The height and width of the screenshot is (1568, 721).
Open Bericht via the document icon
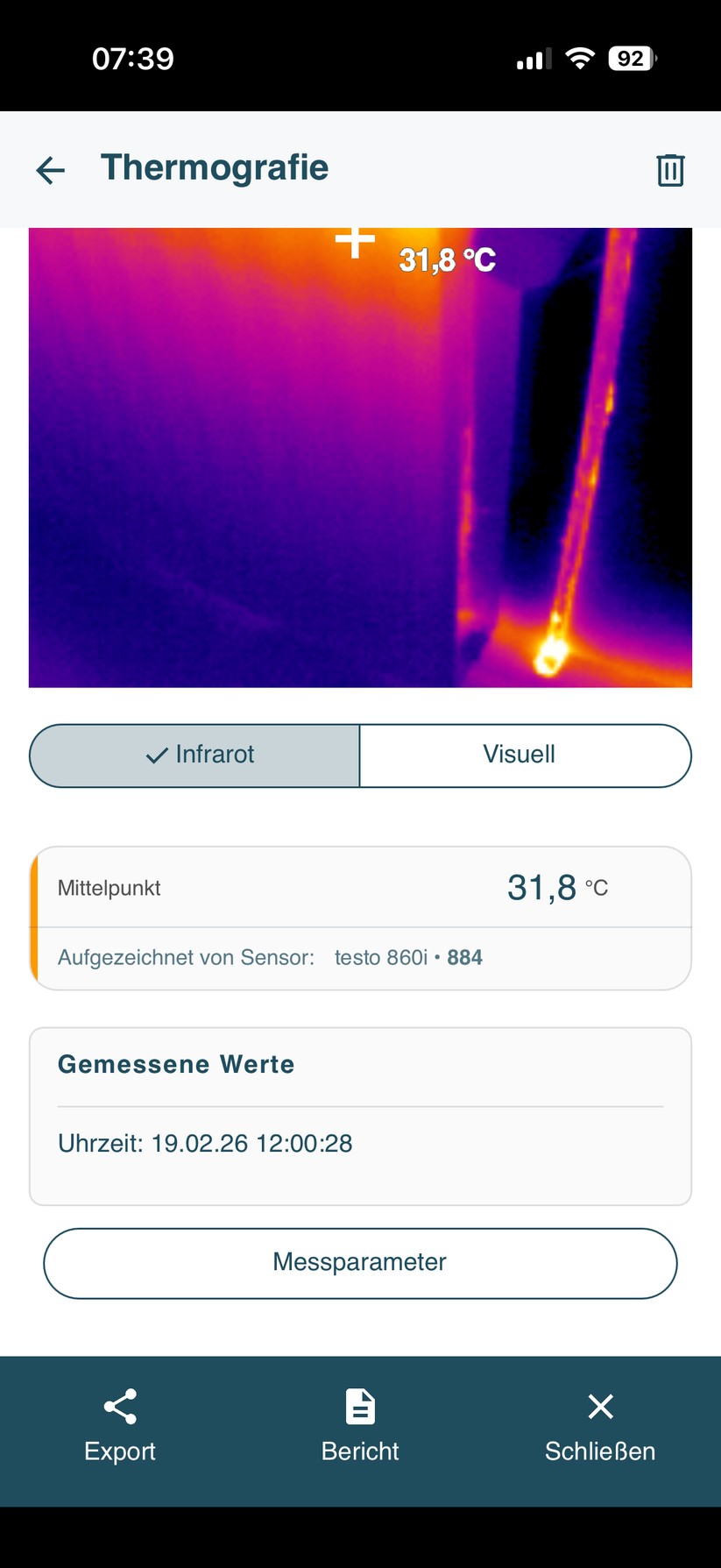point(360,1407)
